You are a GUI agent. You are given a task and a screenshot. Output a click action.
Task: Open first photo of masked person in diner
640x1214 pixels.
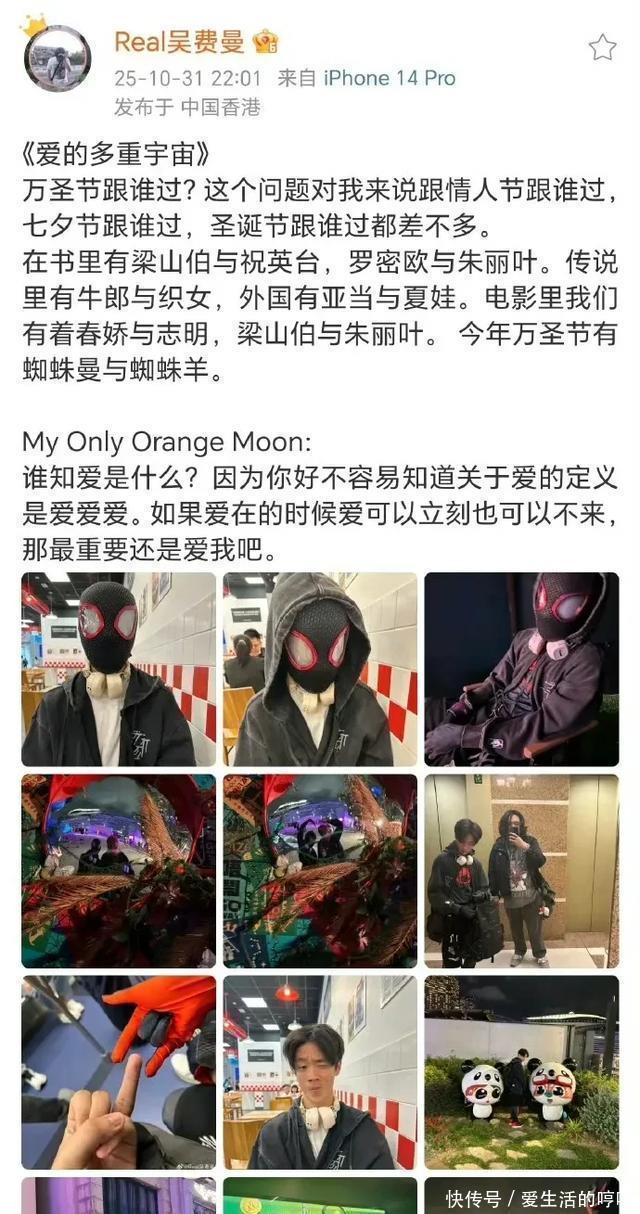(119, 669)
